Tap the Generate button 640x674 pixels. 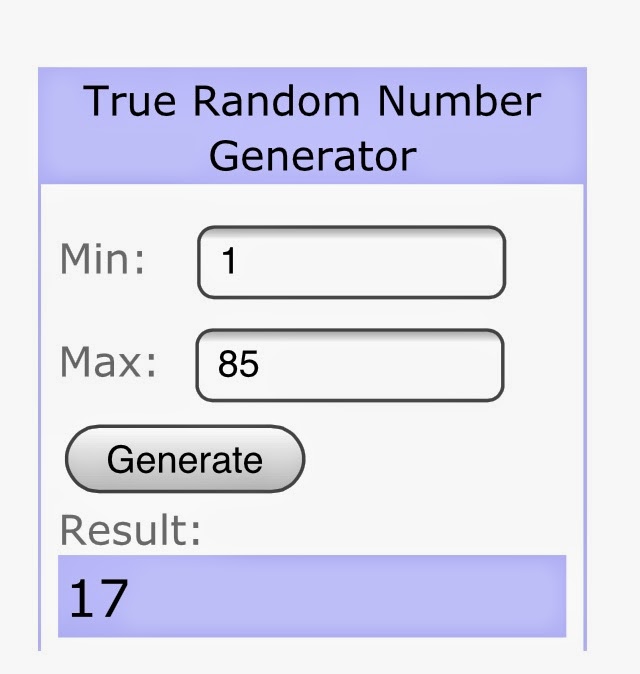184,460
